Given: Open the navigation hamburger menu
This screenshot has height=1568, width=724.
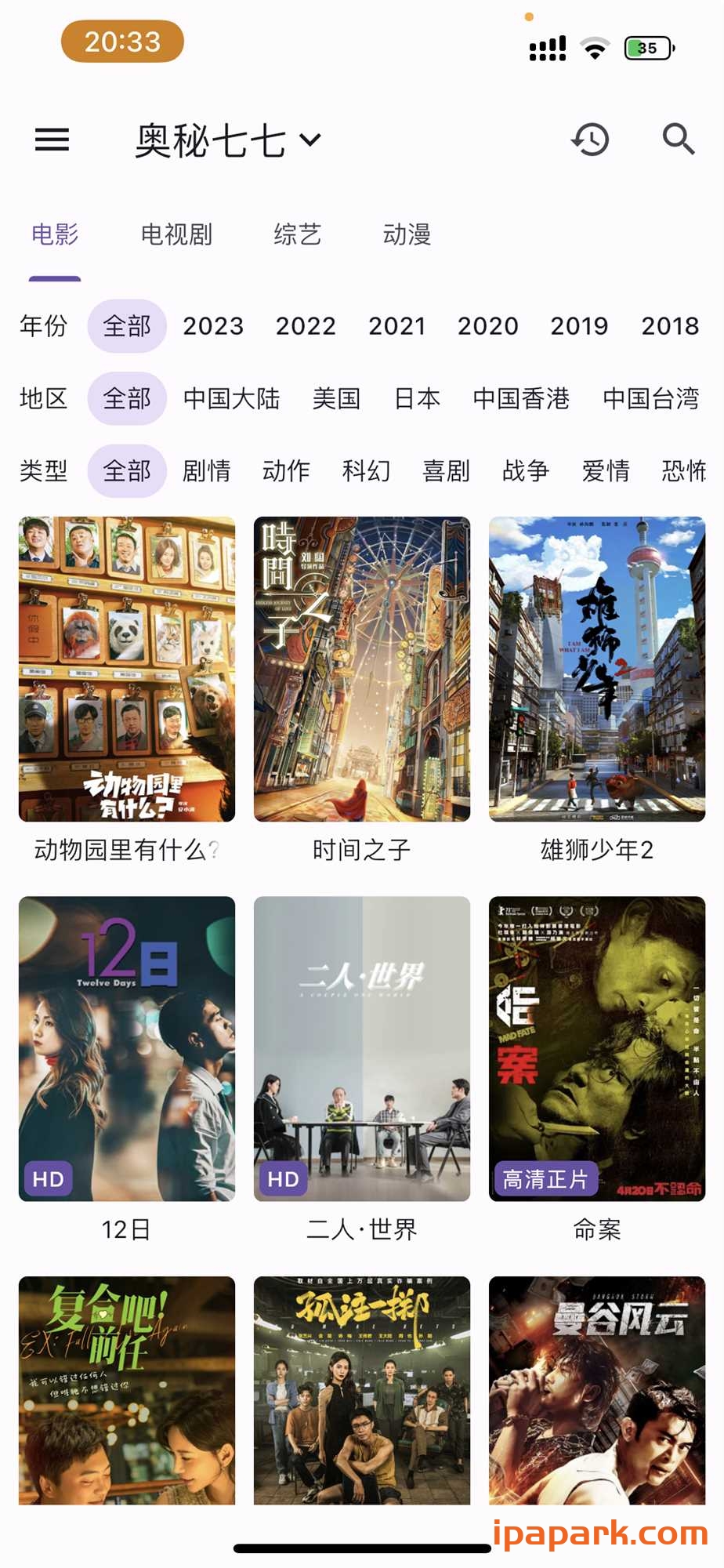Looking at the screenshot, I should pos(52,140).
